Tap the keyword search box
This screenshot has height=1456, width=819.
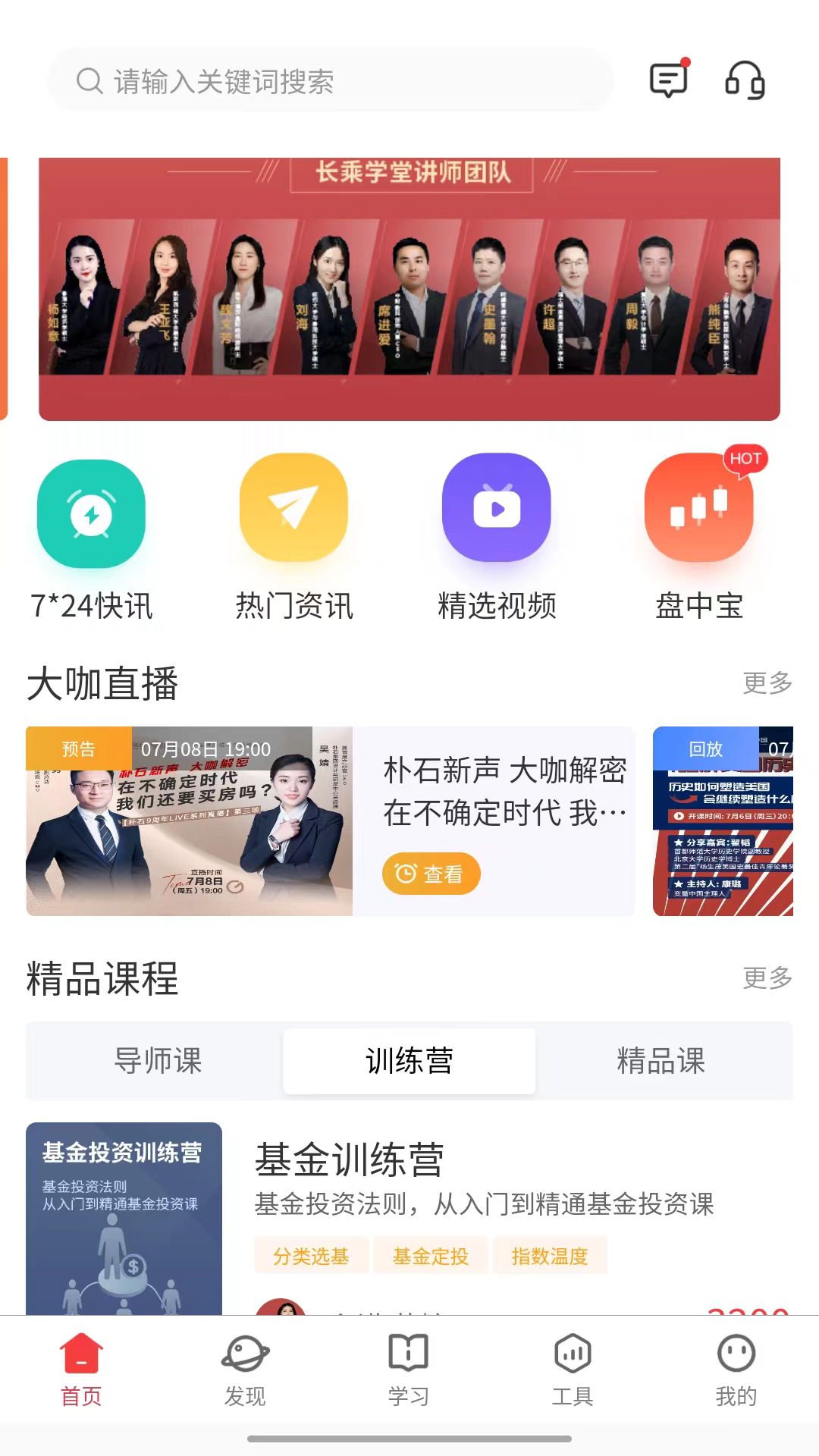click(330, 81)
